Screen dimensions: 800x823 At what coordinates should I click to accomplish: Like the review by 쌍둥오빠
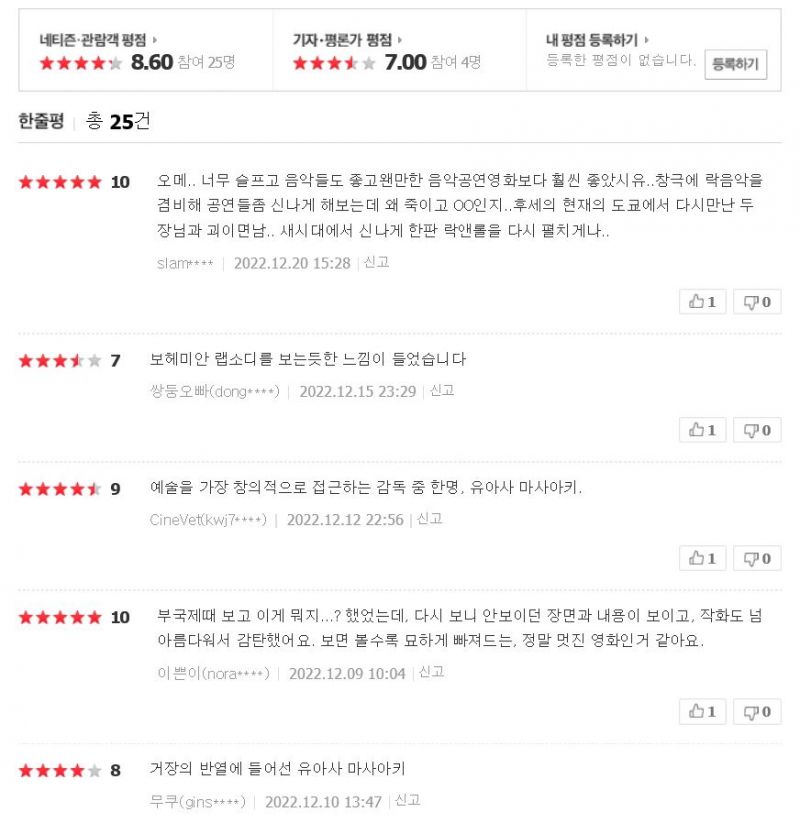pyautogui.click(x=703, y=430)
